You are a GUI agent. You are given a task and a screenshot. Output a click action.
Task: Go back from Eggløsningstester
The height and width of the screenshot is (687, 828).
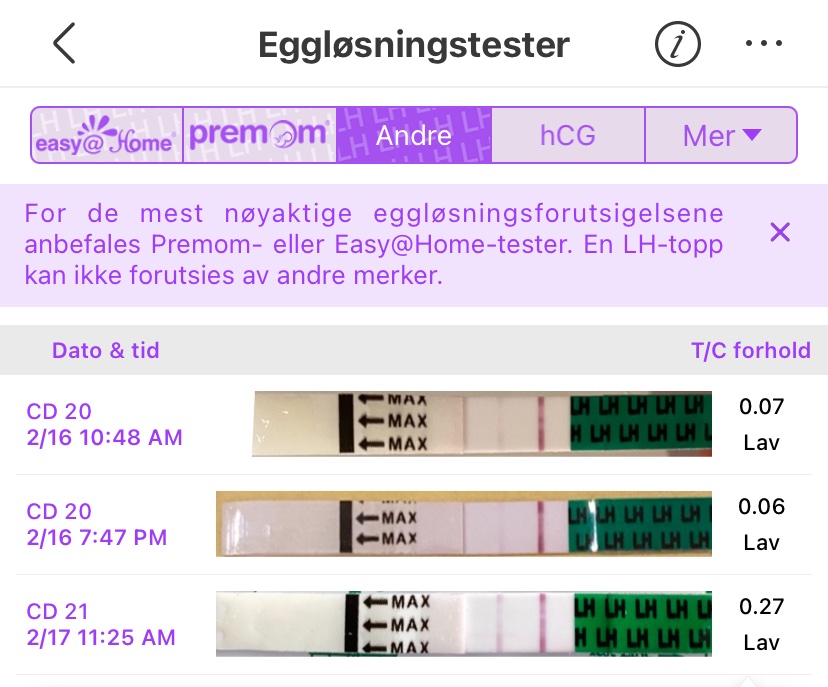(x=64, y=45)
